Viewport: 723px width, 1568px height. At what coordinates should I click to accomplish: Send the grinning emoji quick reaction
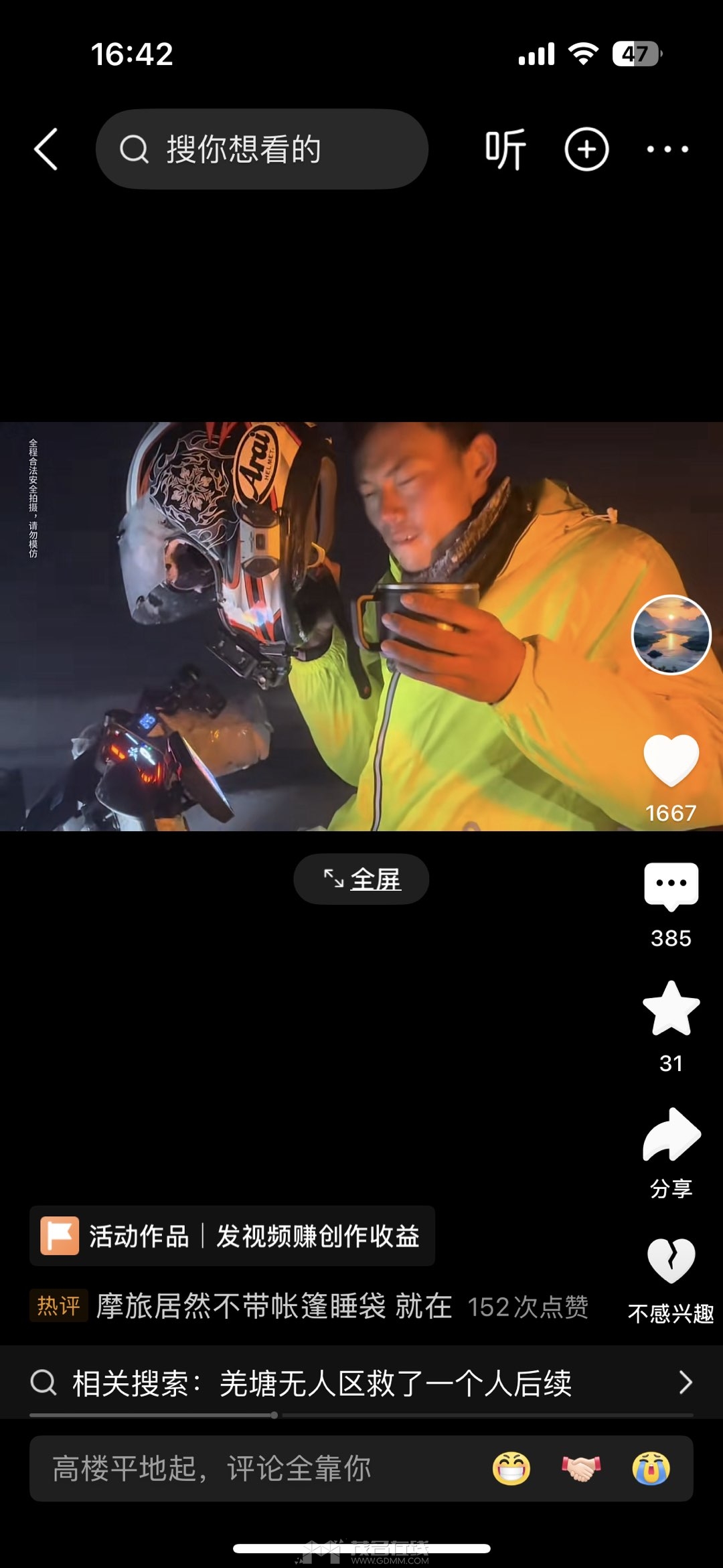click(x=511, y=1468)
